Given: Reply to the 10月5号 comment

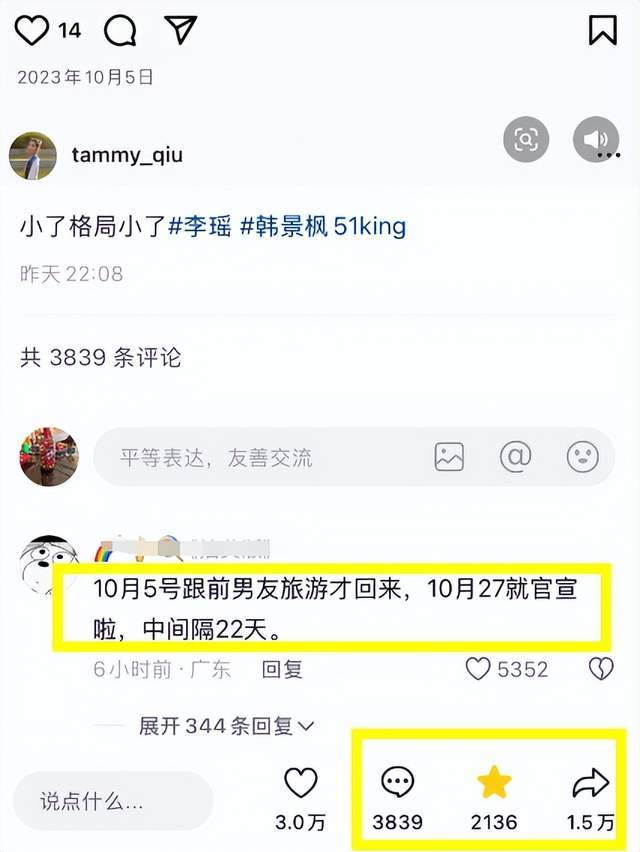Looking at the screenshot, I should [282, 669].
